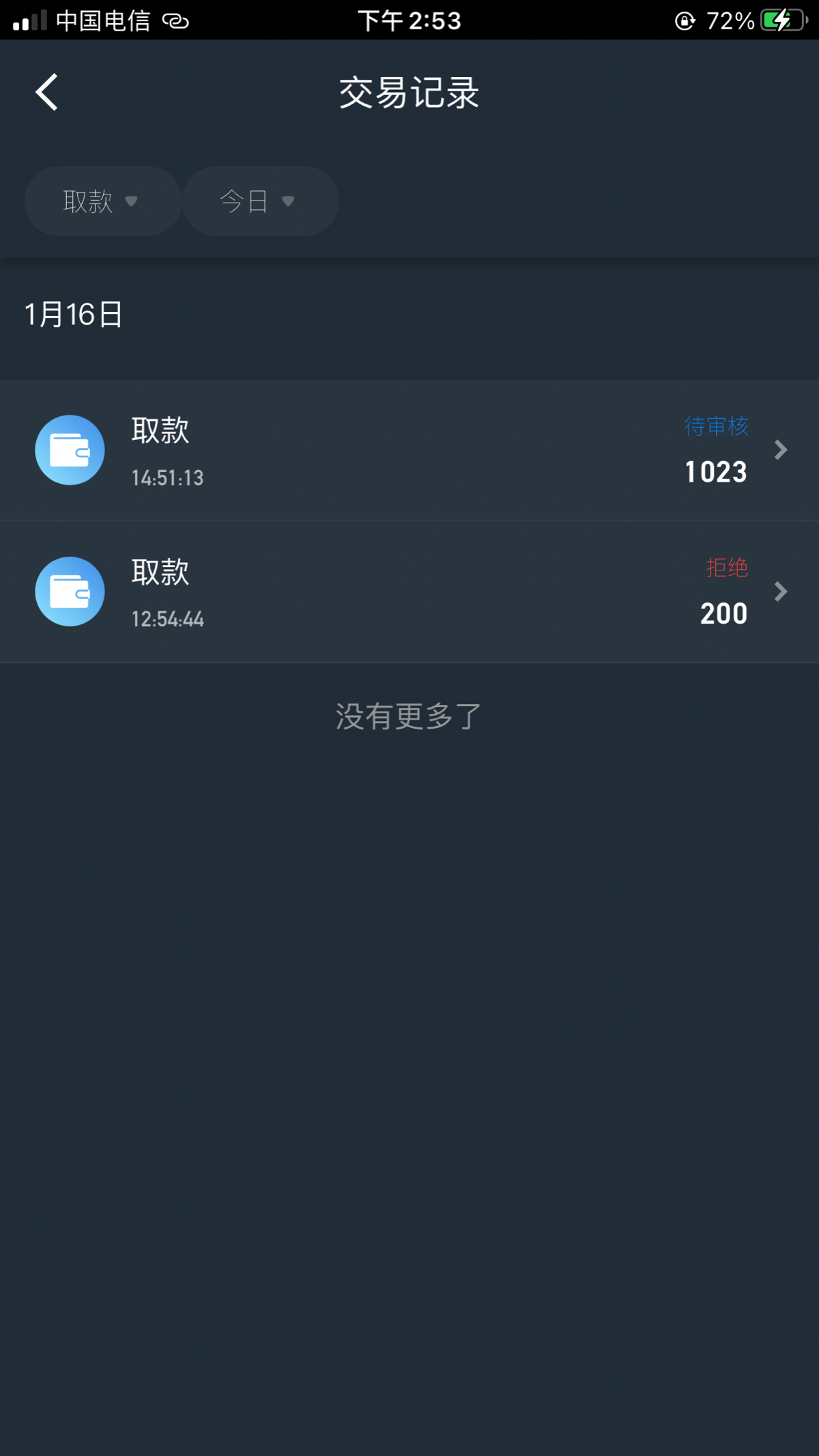The height and width of the screenshot is (1456, 819).
Task: View the 拒绝 withdrawal of 200
Action: click(x=409, y=592)
